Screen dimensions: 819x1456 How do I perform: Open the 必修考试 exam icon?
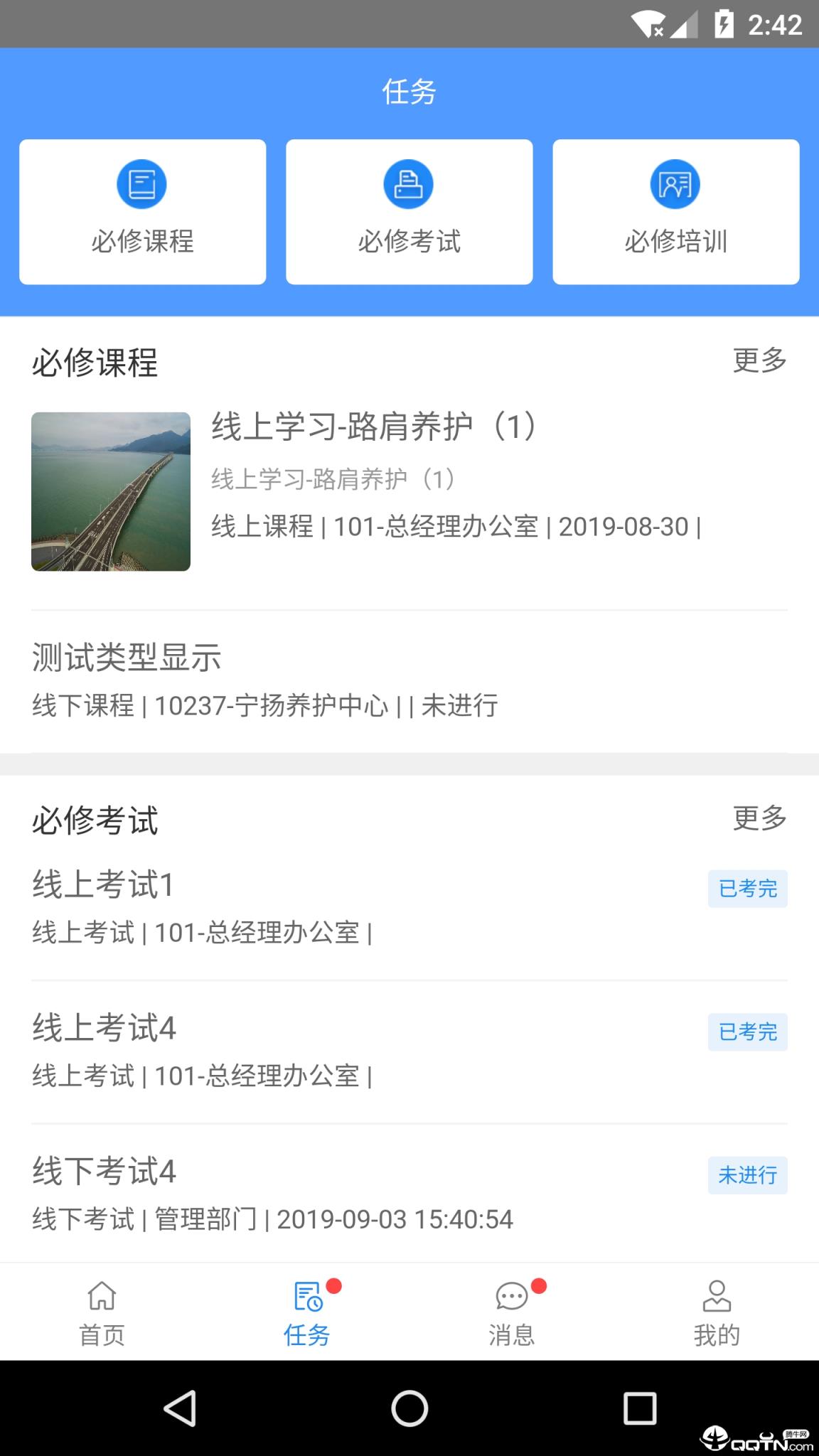409,183
